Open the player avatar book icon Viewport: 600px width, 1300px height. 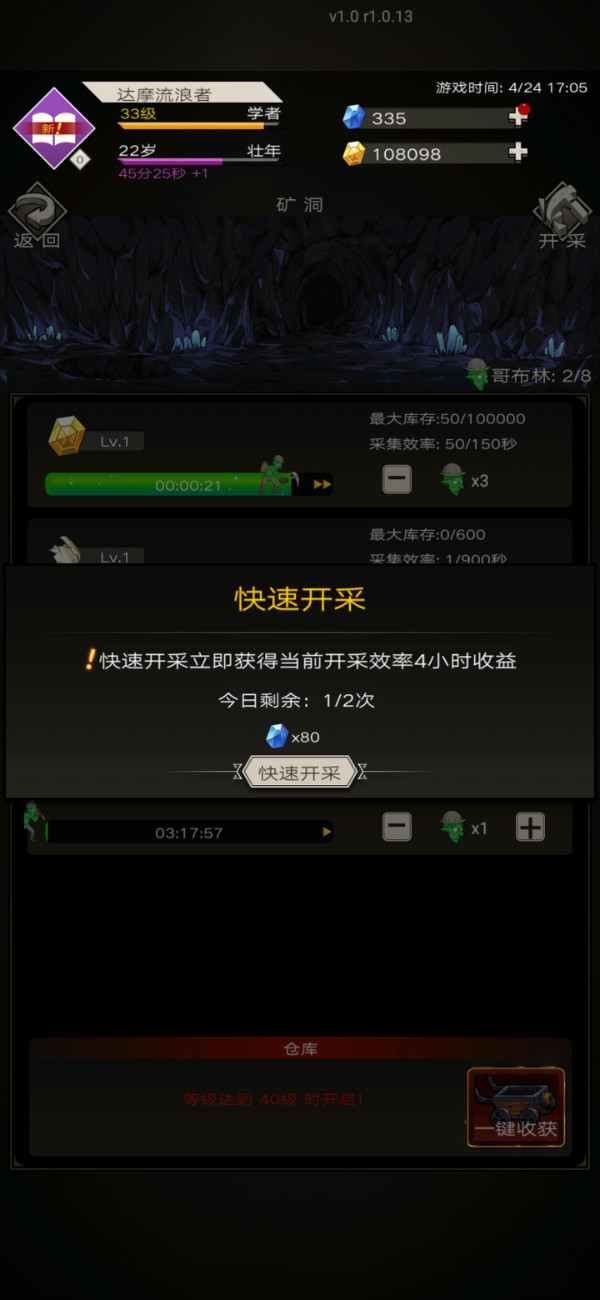53,129
